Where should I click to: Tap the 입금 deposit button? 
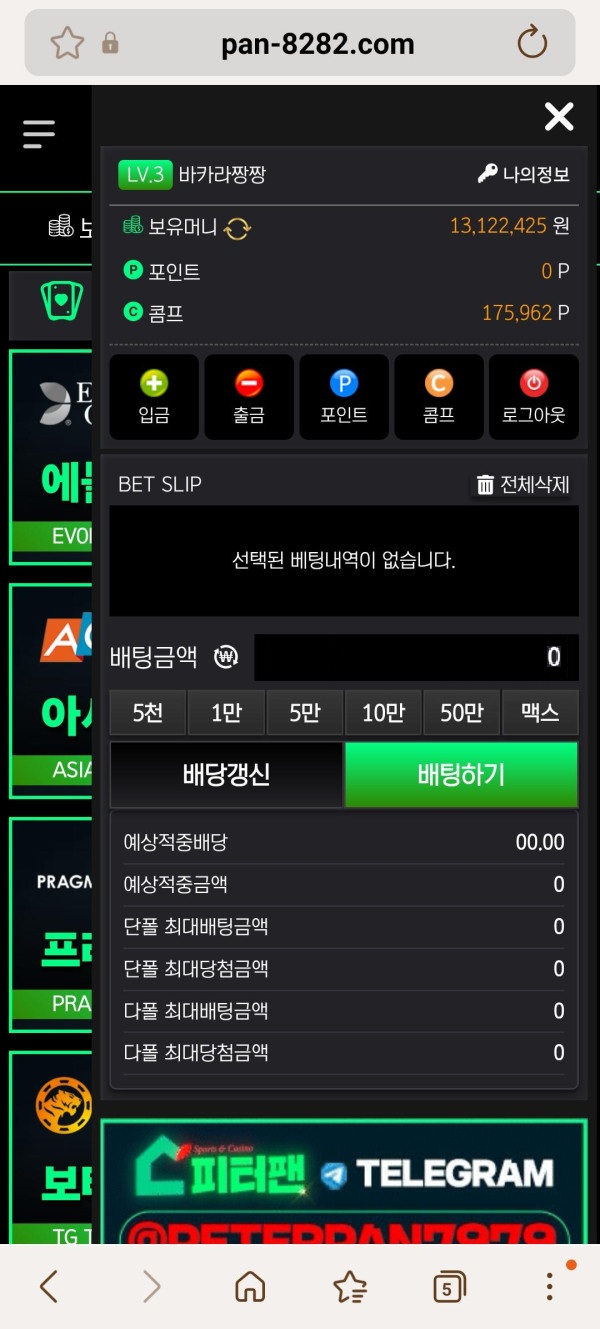point(154,397)
